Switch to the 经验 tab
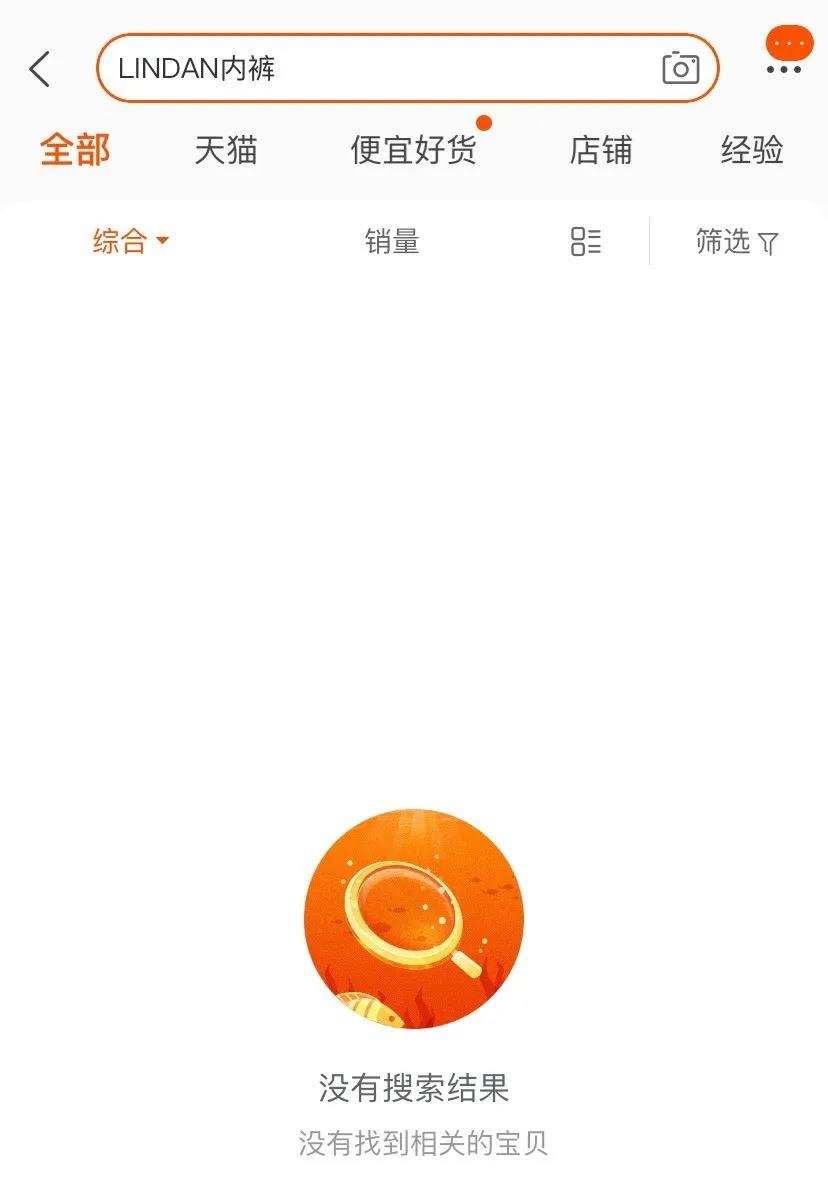The image size is (828, 1181). [752, 149]
